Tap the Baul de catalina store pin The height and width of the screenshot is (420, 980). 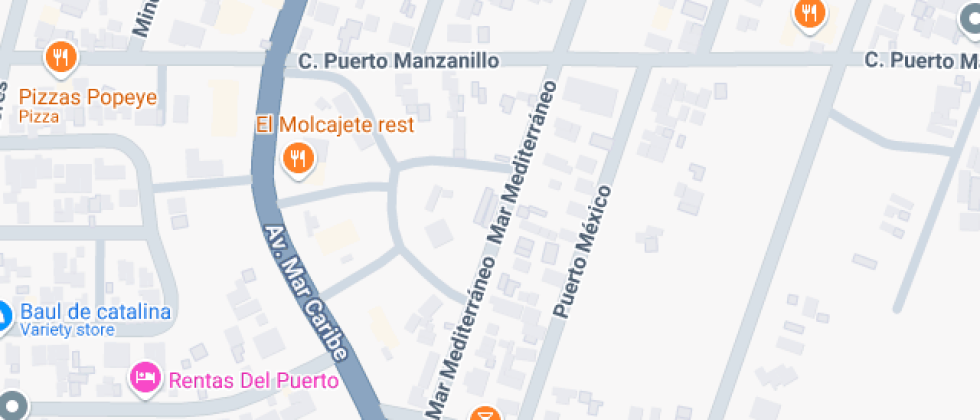4,315
